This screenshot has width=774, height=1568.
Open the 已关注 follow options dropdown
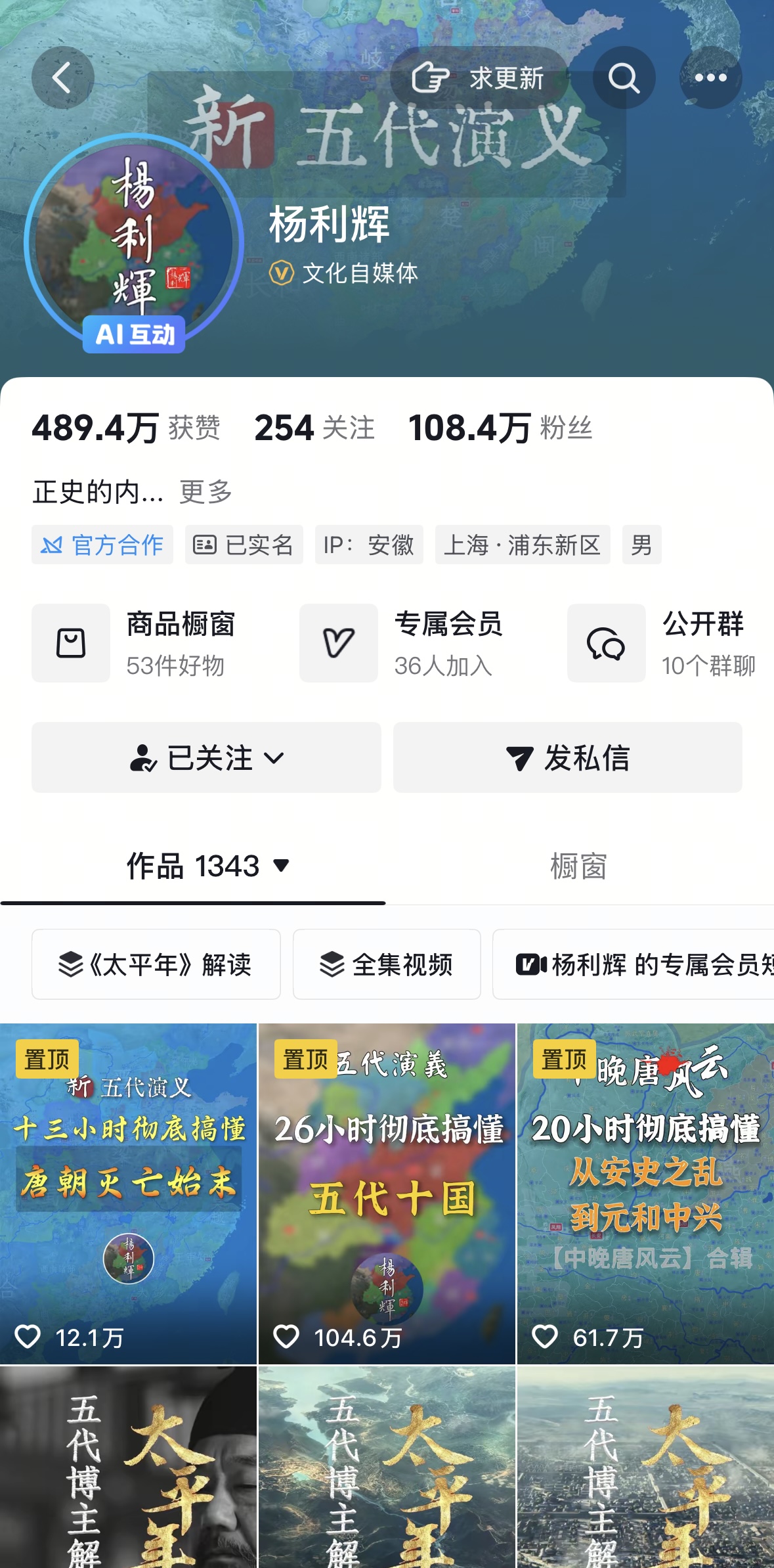[x=206, y=757]
